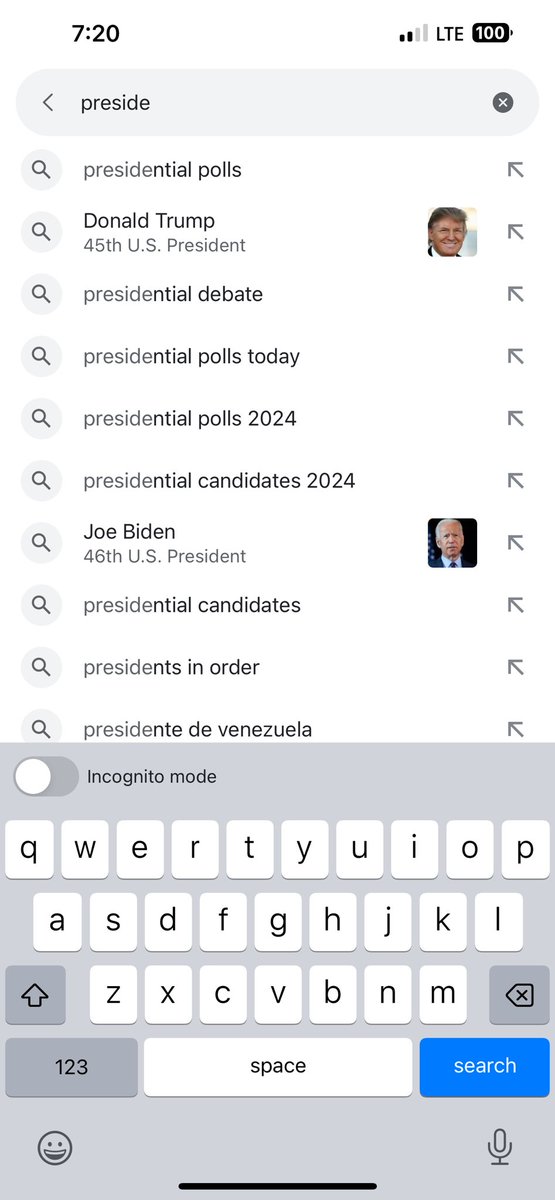Fill the query with 'presidential candidates' using its arrow
Screen dimensions: 555x1200
515,605
